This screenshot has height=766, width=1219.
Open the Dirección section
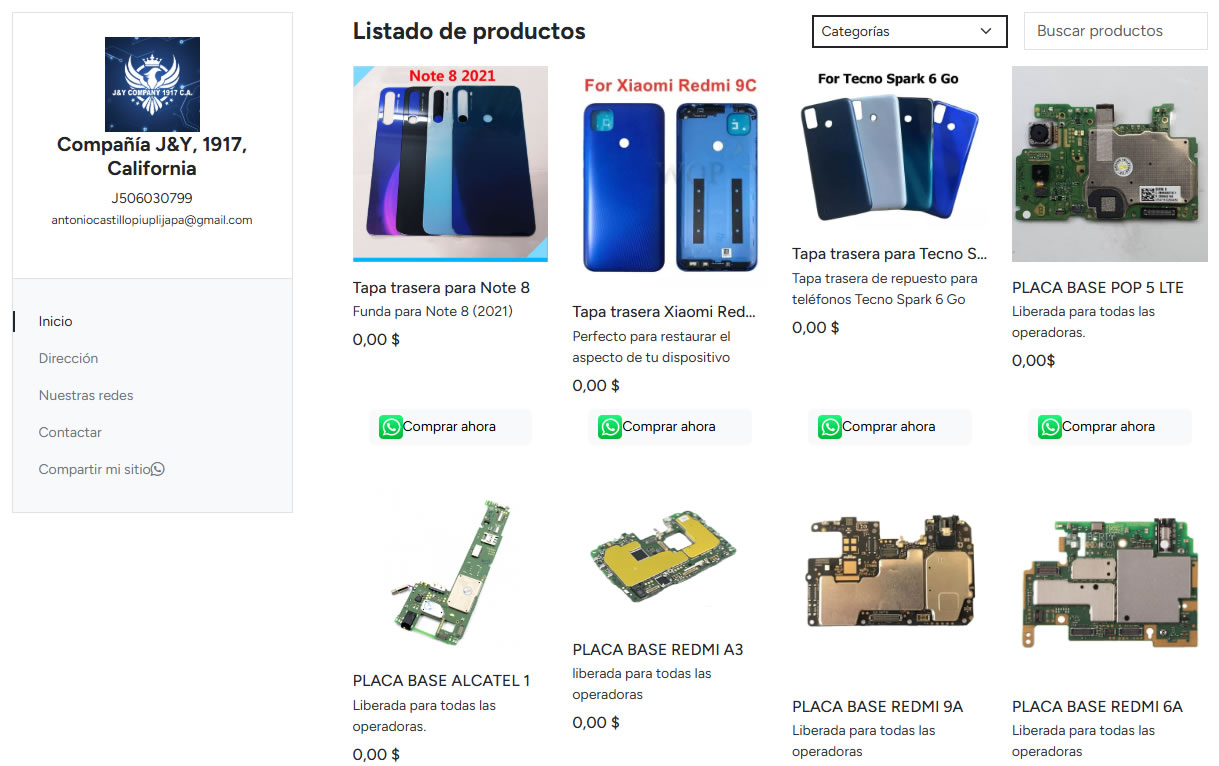click(x=68, y=358)
